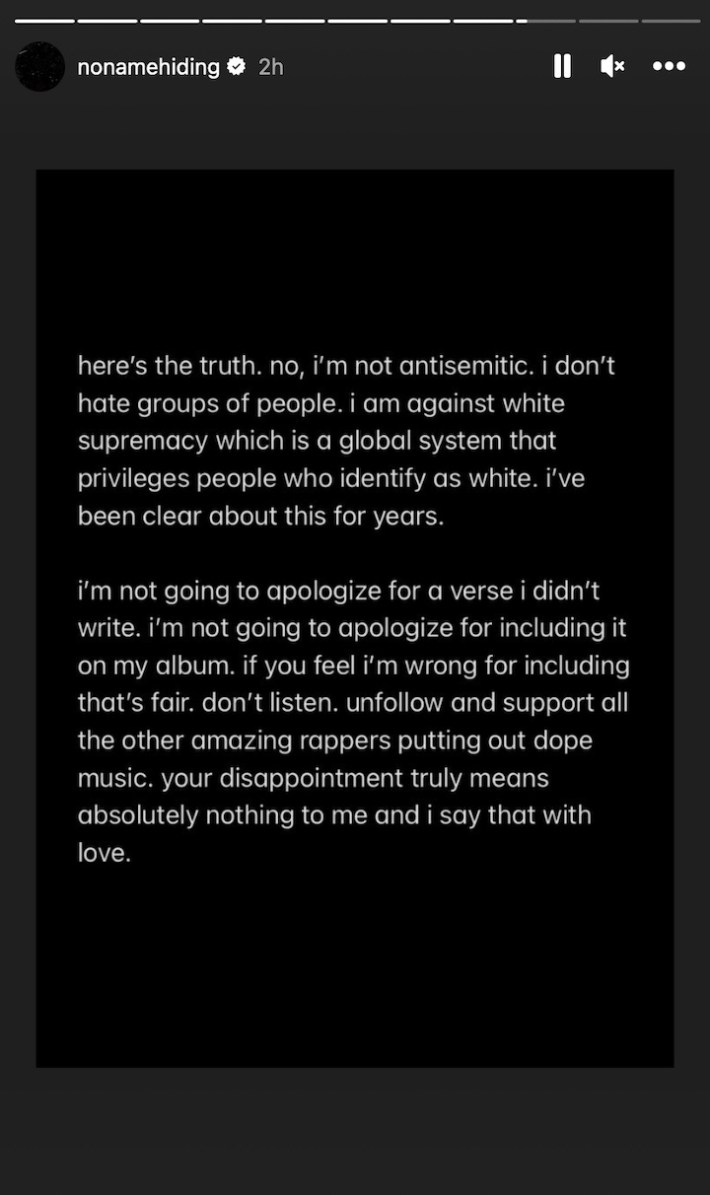Image resolution: width=710 pixels, height=1195 pixels.
Task: Pause the story playback
Action: (x=562, y=66)
